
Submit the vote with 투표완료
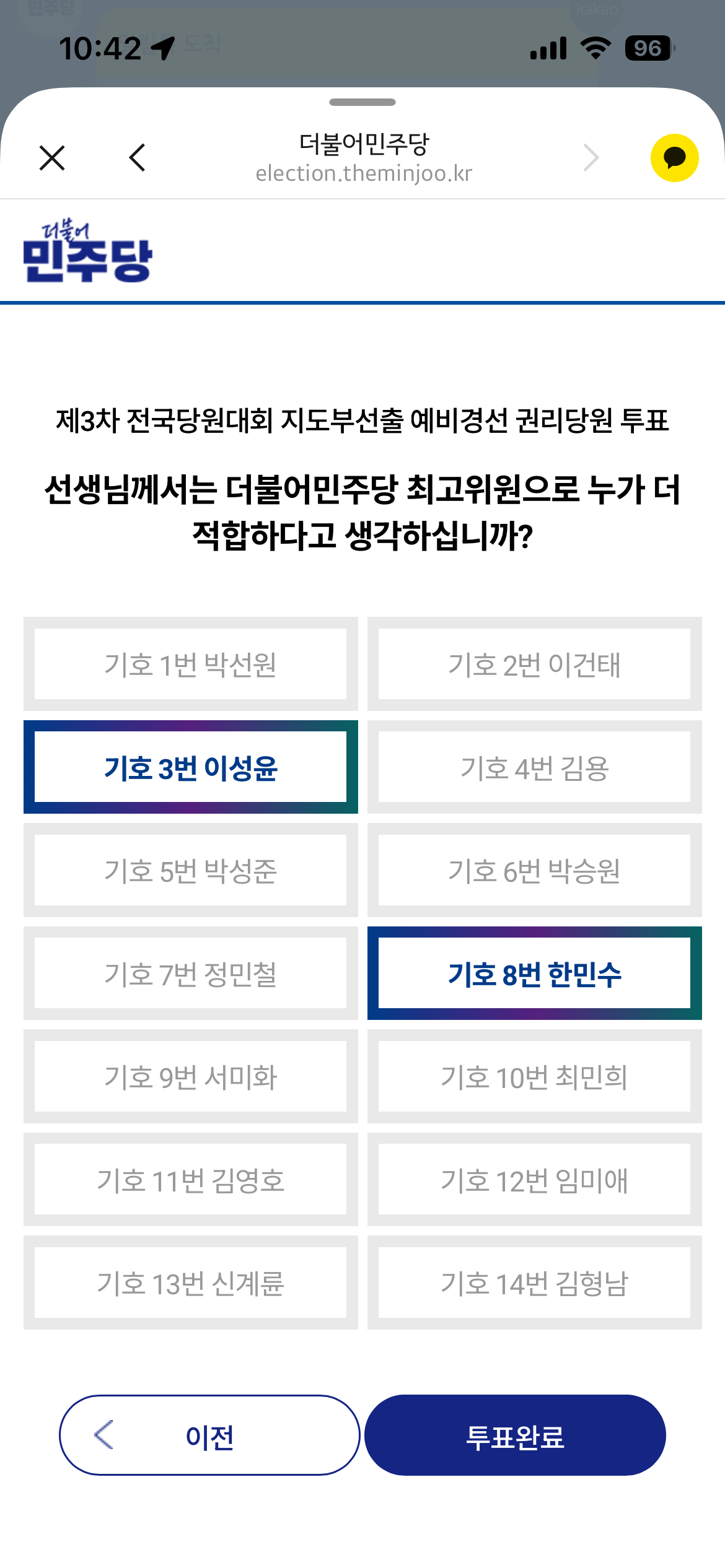[x=515, y=1435]
